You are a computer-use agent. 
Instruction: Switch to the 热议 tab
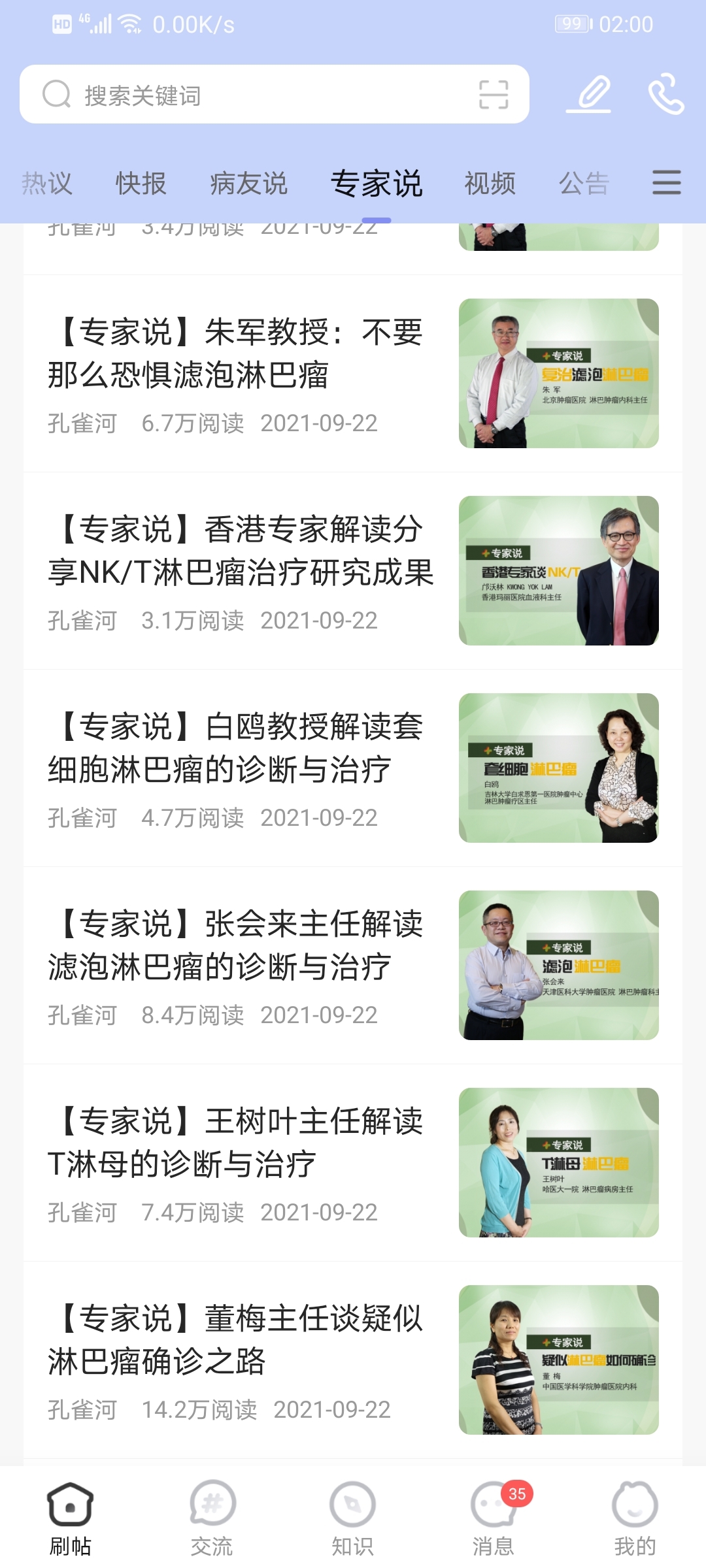tap(46, 183)
